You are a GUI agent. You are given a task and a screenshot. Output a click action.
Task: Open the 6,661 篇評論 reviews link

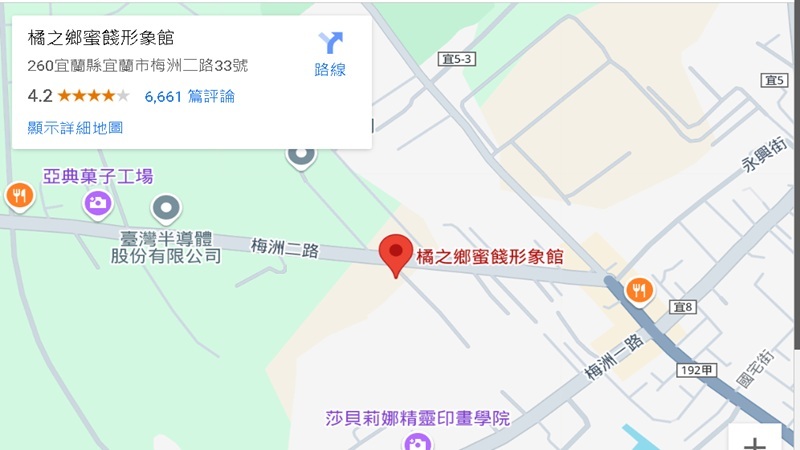(x=190, y=97)
